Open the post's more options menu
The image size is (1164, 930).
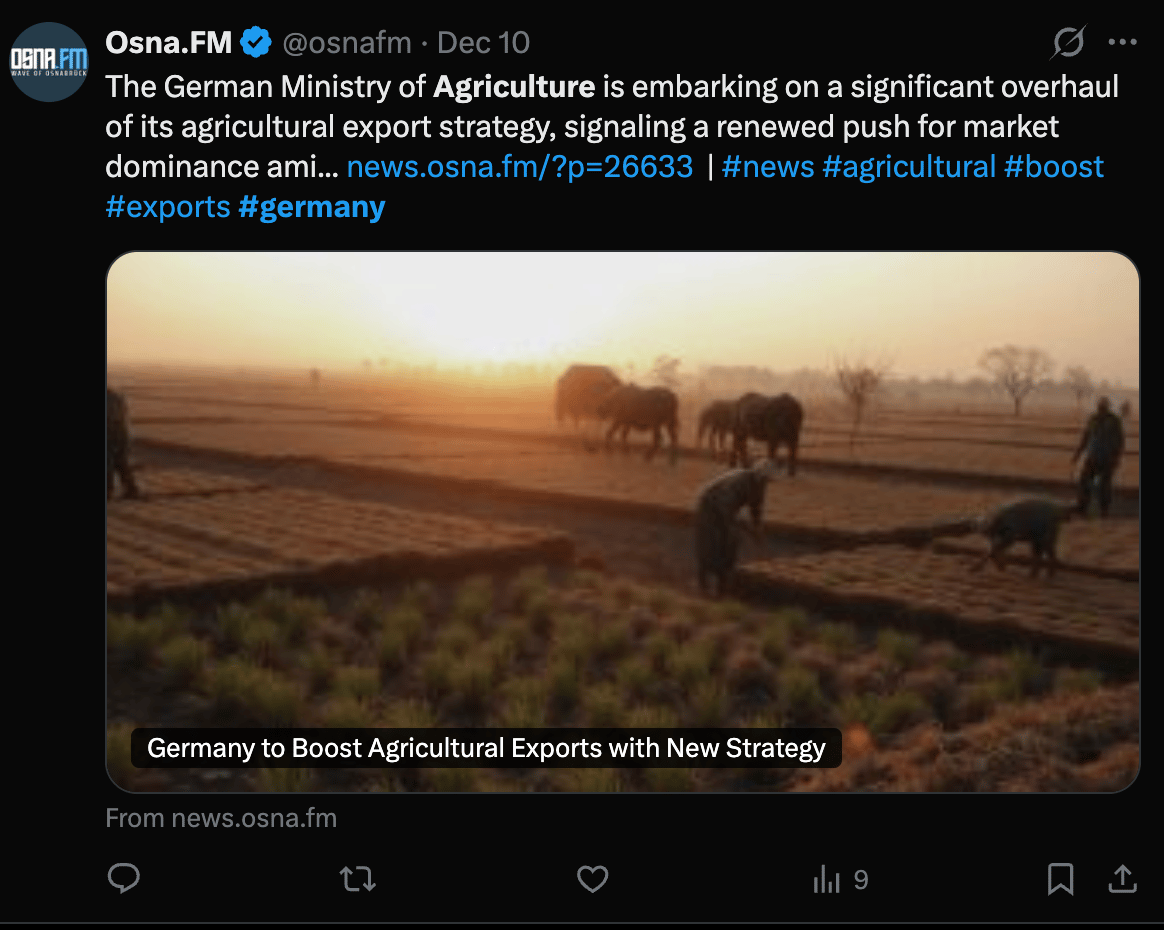tap(1123, 43)
